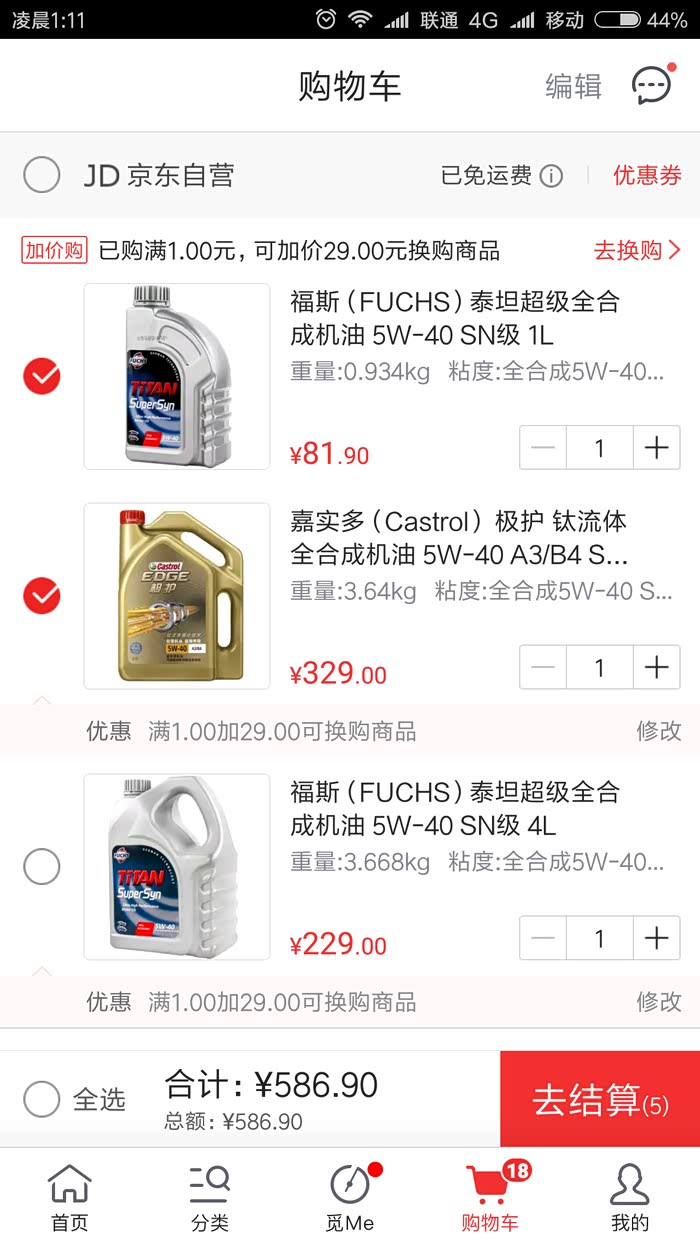The width and height of the screenshot is (700, 1244).
Task: Increase quantity of Castrol 极护 oil
Action: [x=656, y=667]
